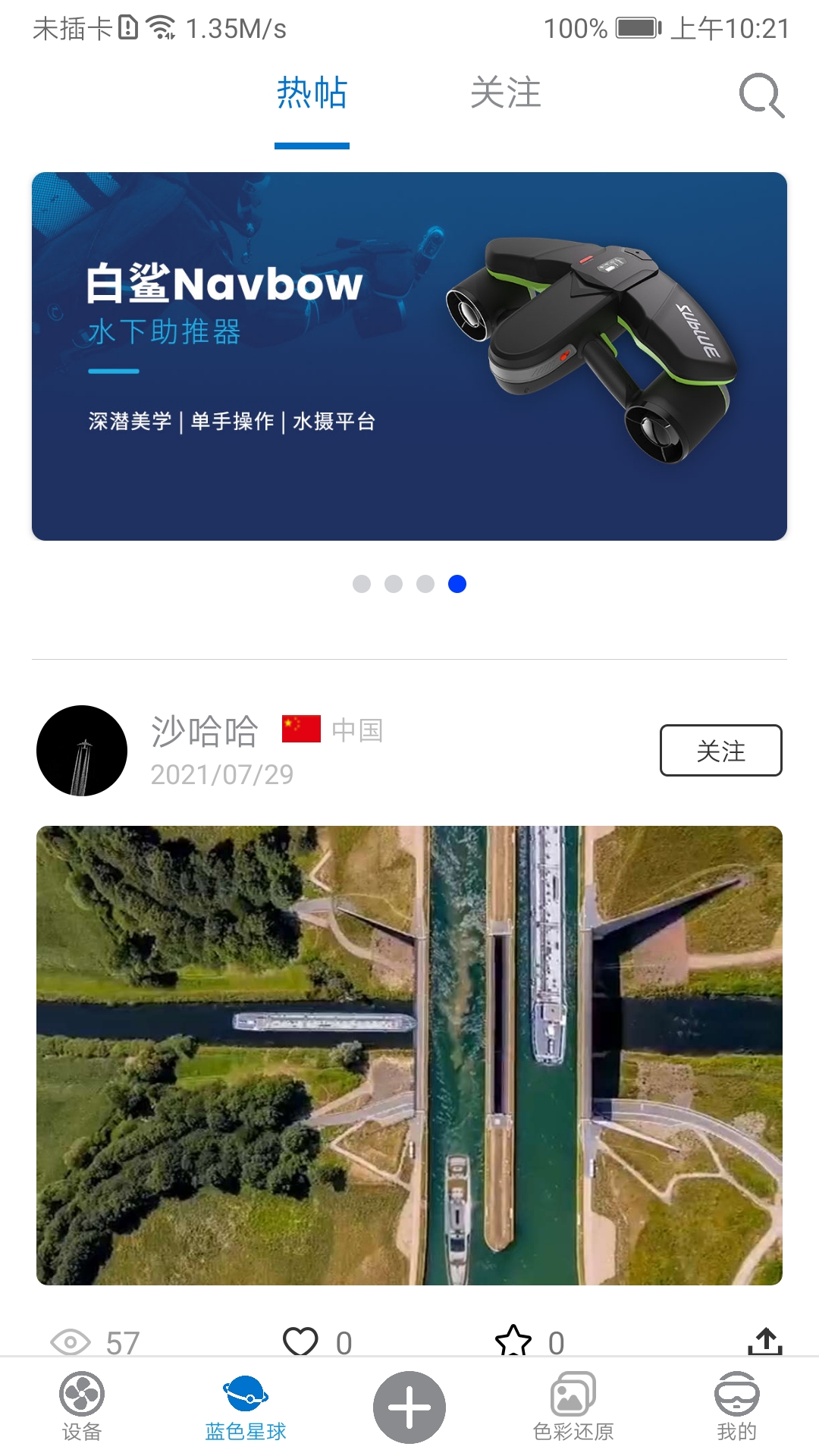Viewport: 819px width, 1456px height.
Task: Tap the active blue carousel dot
Action: click(x=457, y=584)
